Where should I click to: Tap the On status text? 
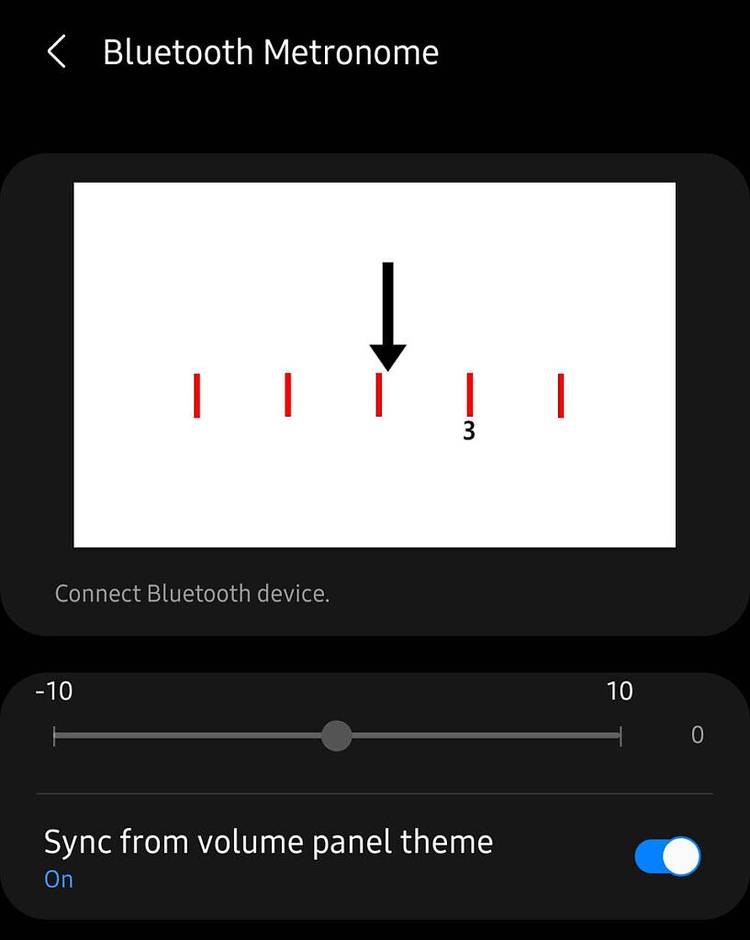[x=58, y=879]
